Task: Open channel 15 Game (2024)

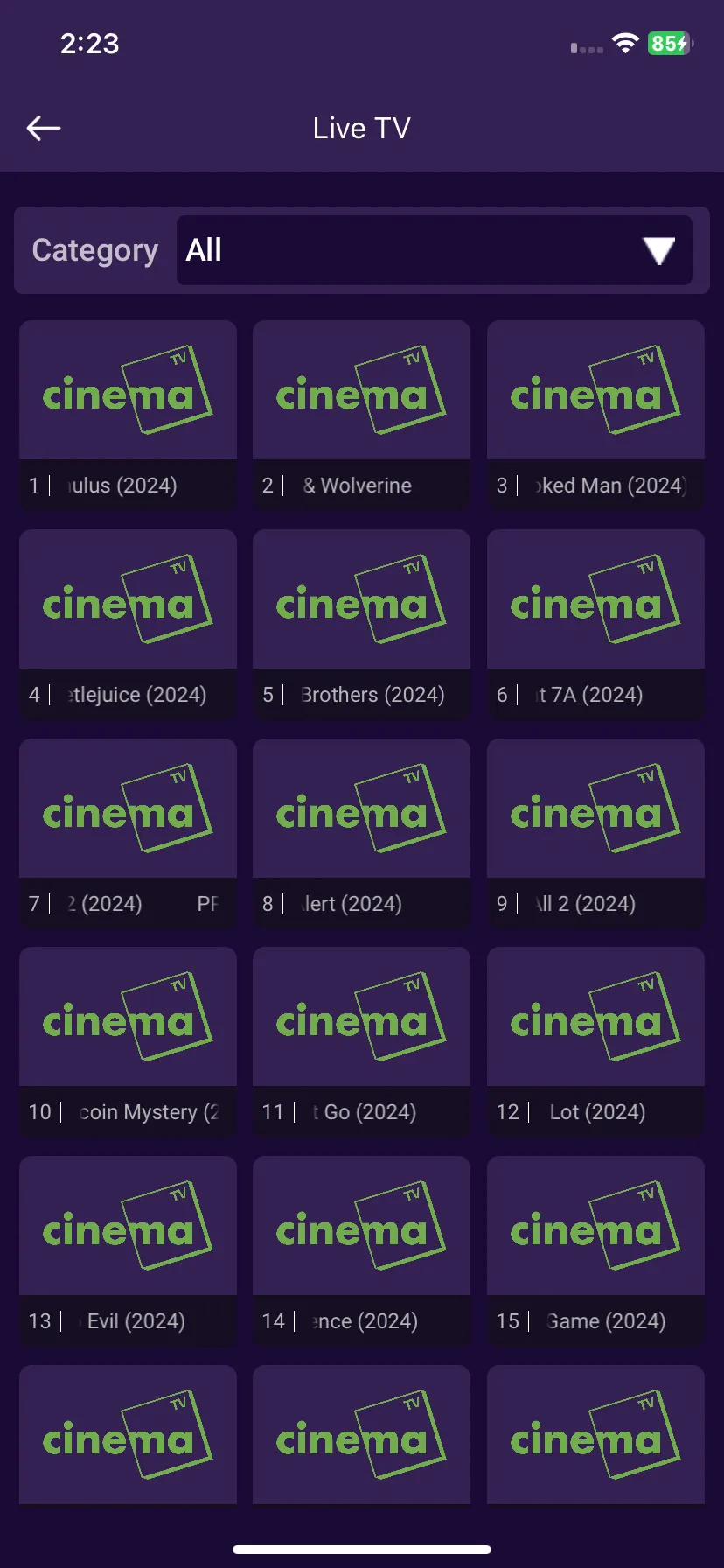Action: coord(595,1251)
